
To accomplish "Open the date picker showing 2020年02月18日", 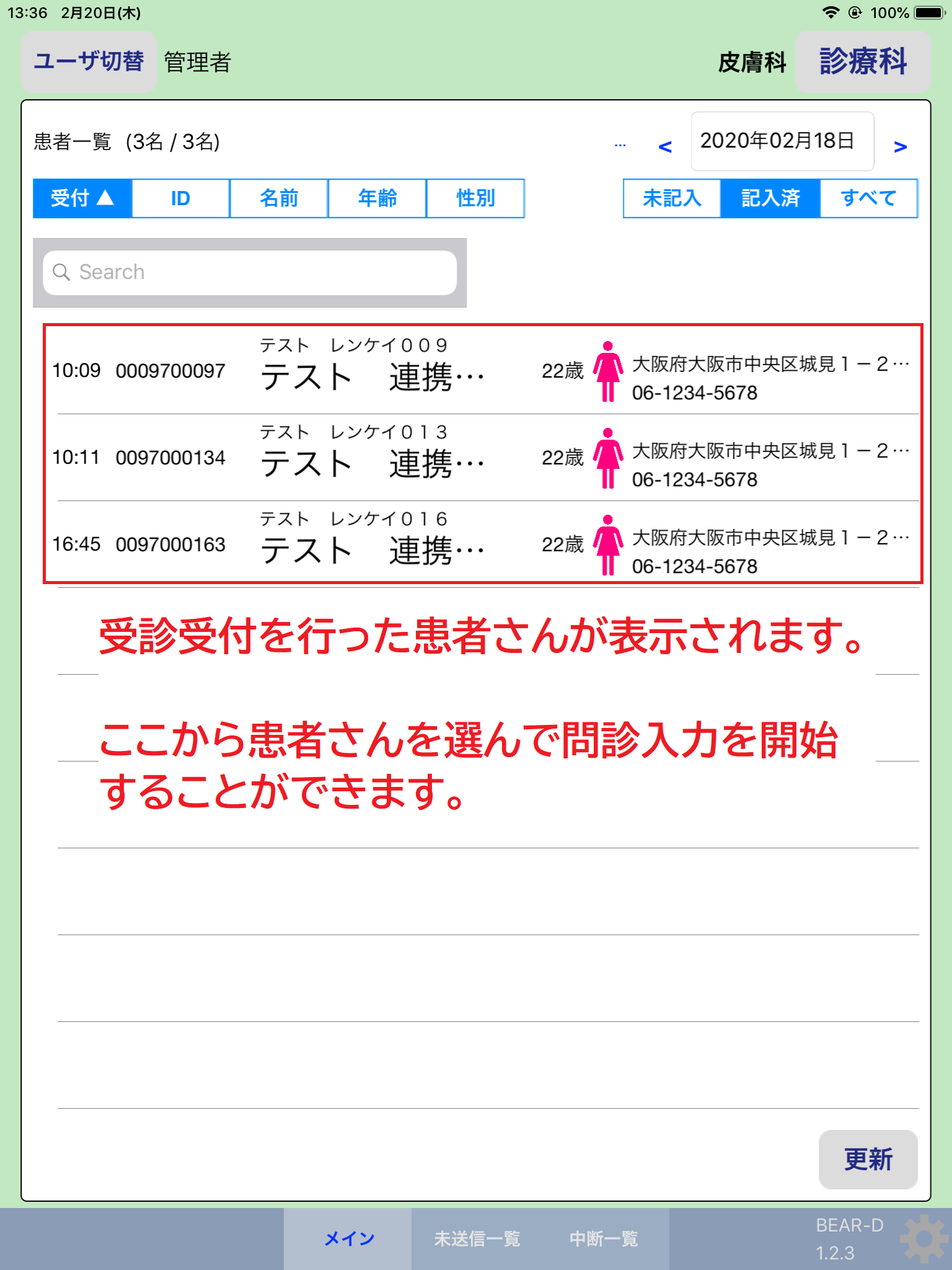I will (x=782, y=141).
